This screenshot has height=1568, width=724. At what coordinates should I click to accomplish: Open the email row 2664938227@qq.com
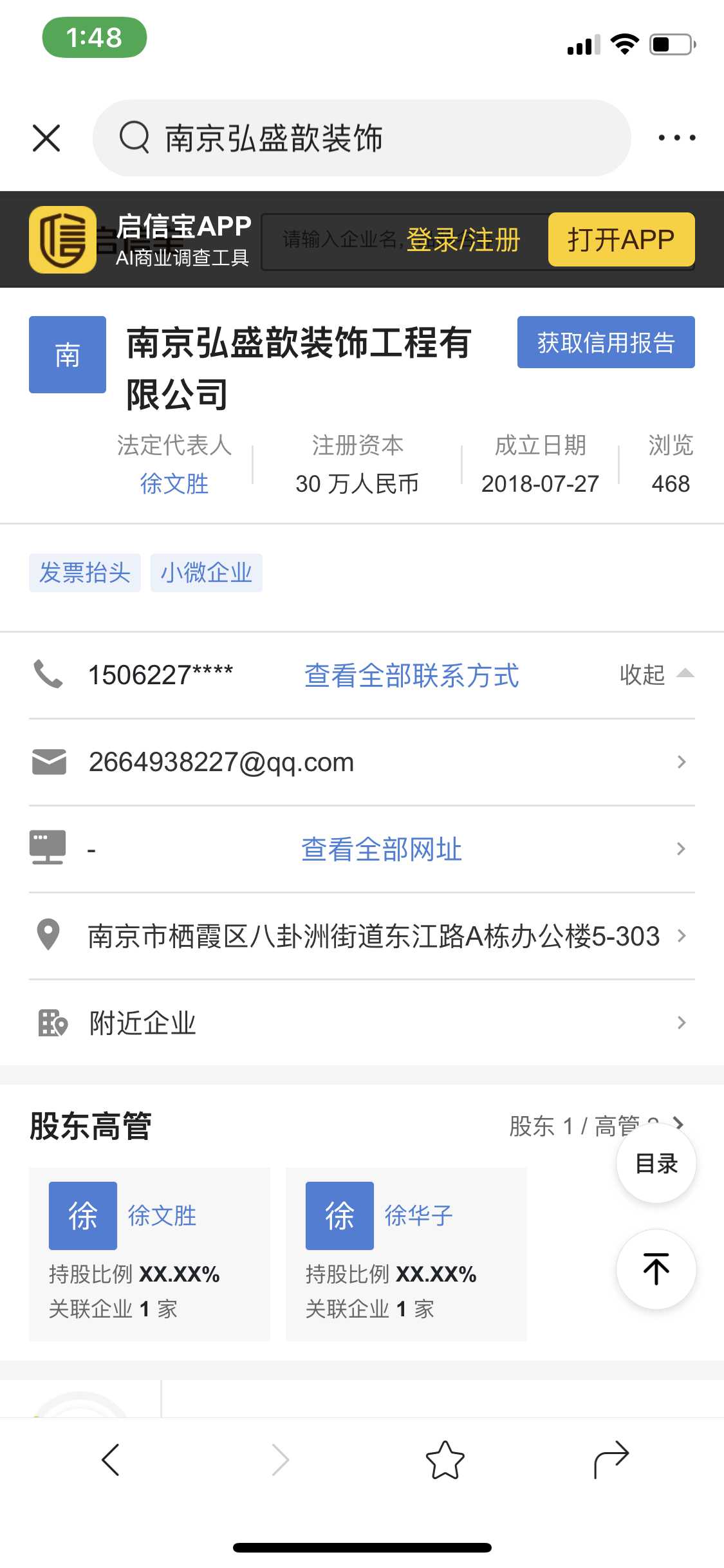coord(362,762)
